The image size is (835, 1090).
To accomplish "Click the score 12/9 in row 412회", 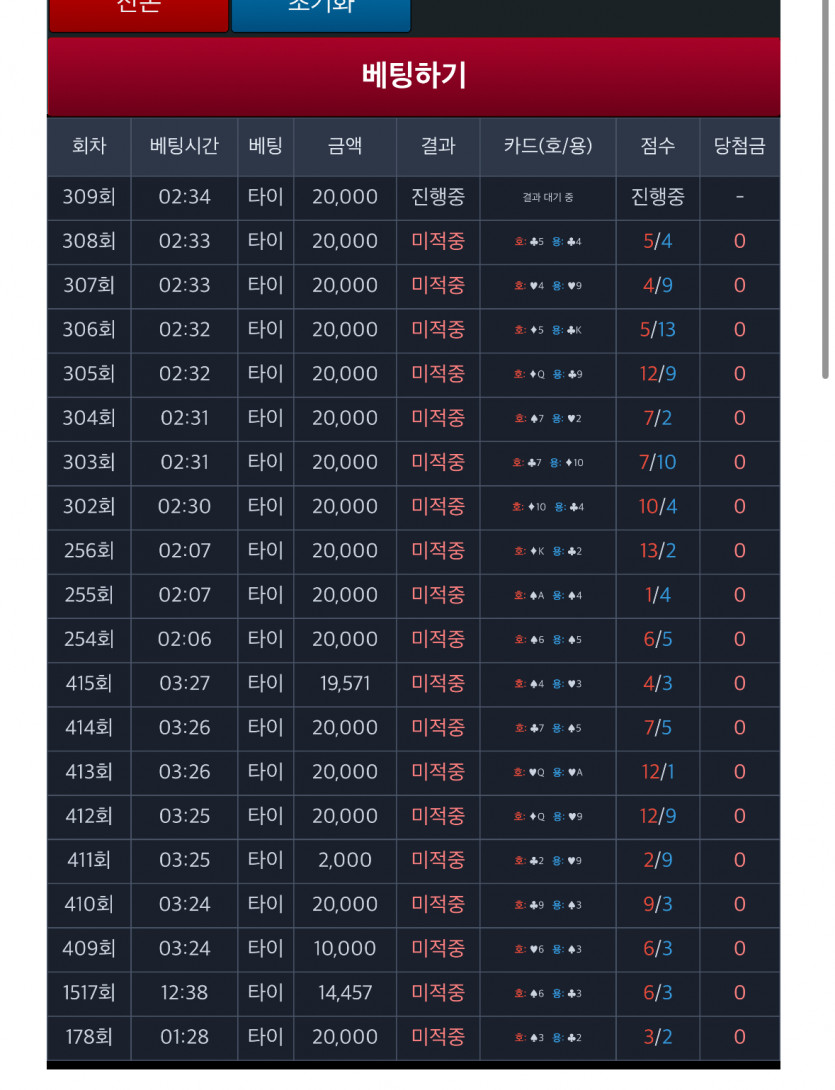I will point(657,816).
